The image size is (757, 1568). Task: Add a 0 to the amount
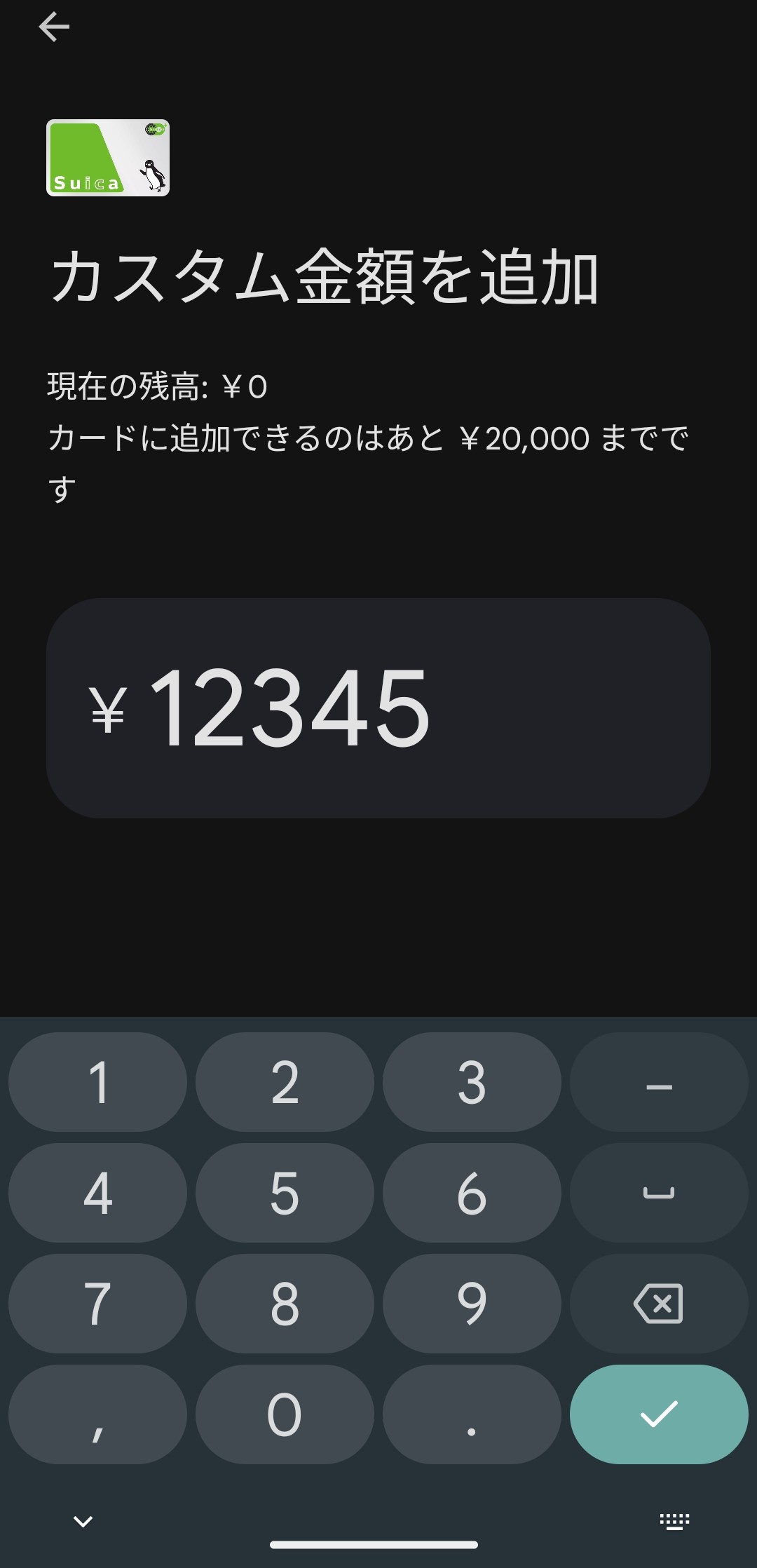click(285, 1414)
